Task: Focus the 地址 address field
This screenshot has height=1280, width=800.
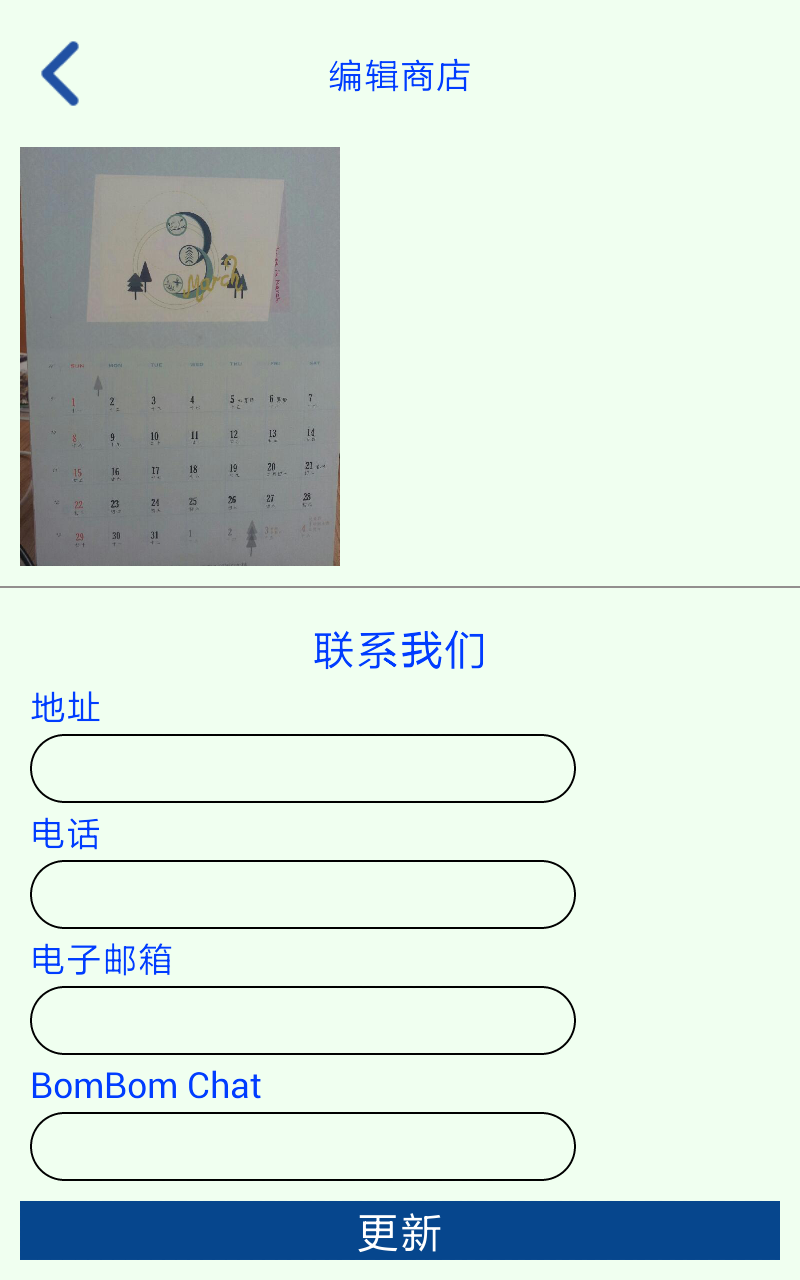Action: 303,768
